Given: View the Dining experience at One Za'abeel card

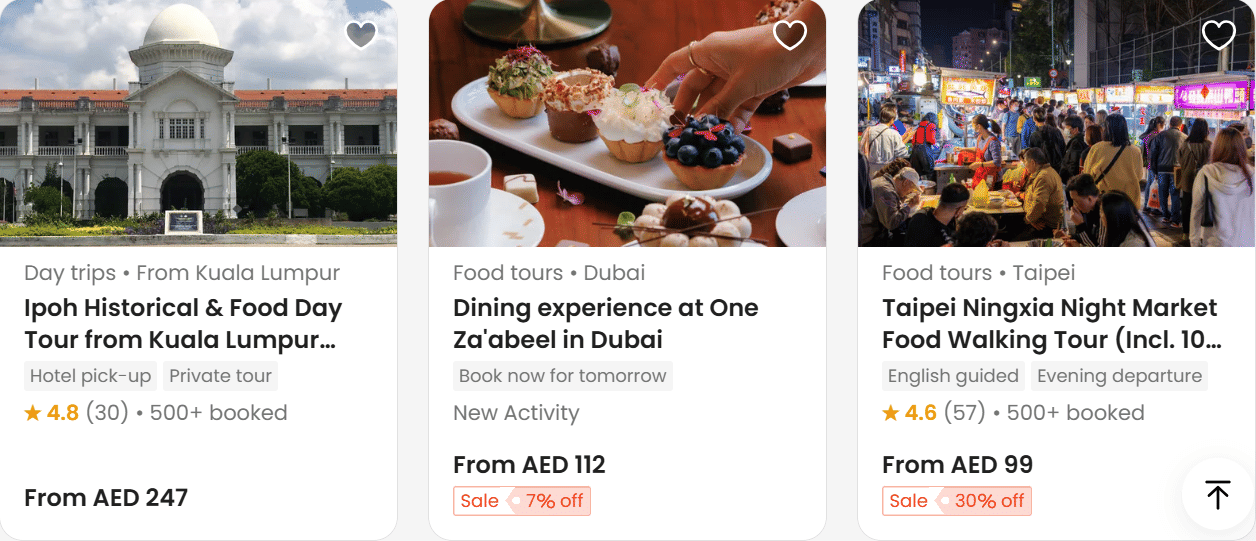Looking at the screenshot, I should point(606,324).
